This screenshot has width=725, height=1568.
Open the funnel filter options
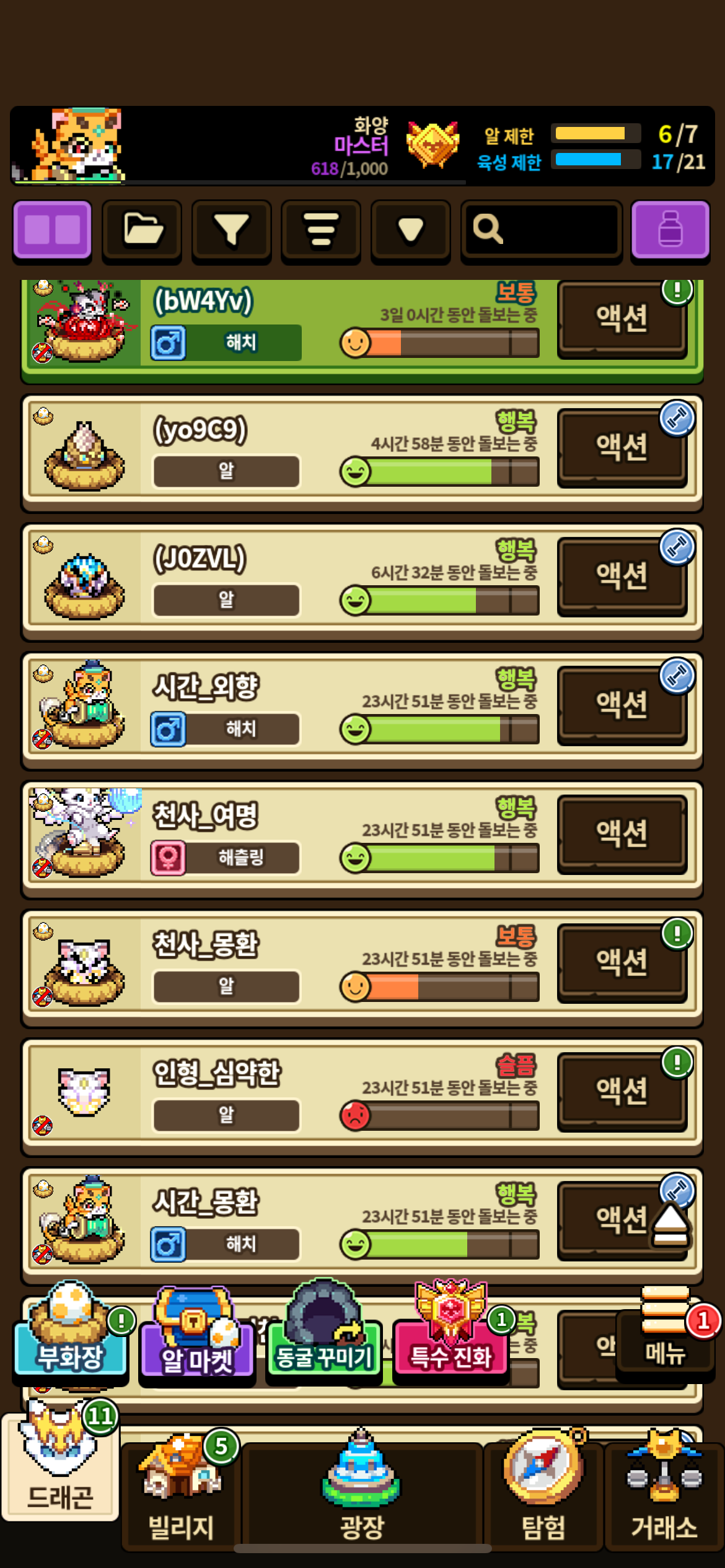(x=231, y=229)
